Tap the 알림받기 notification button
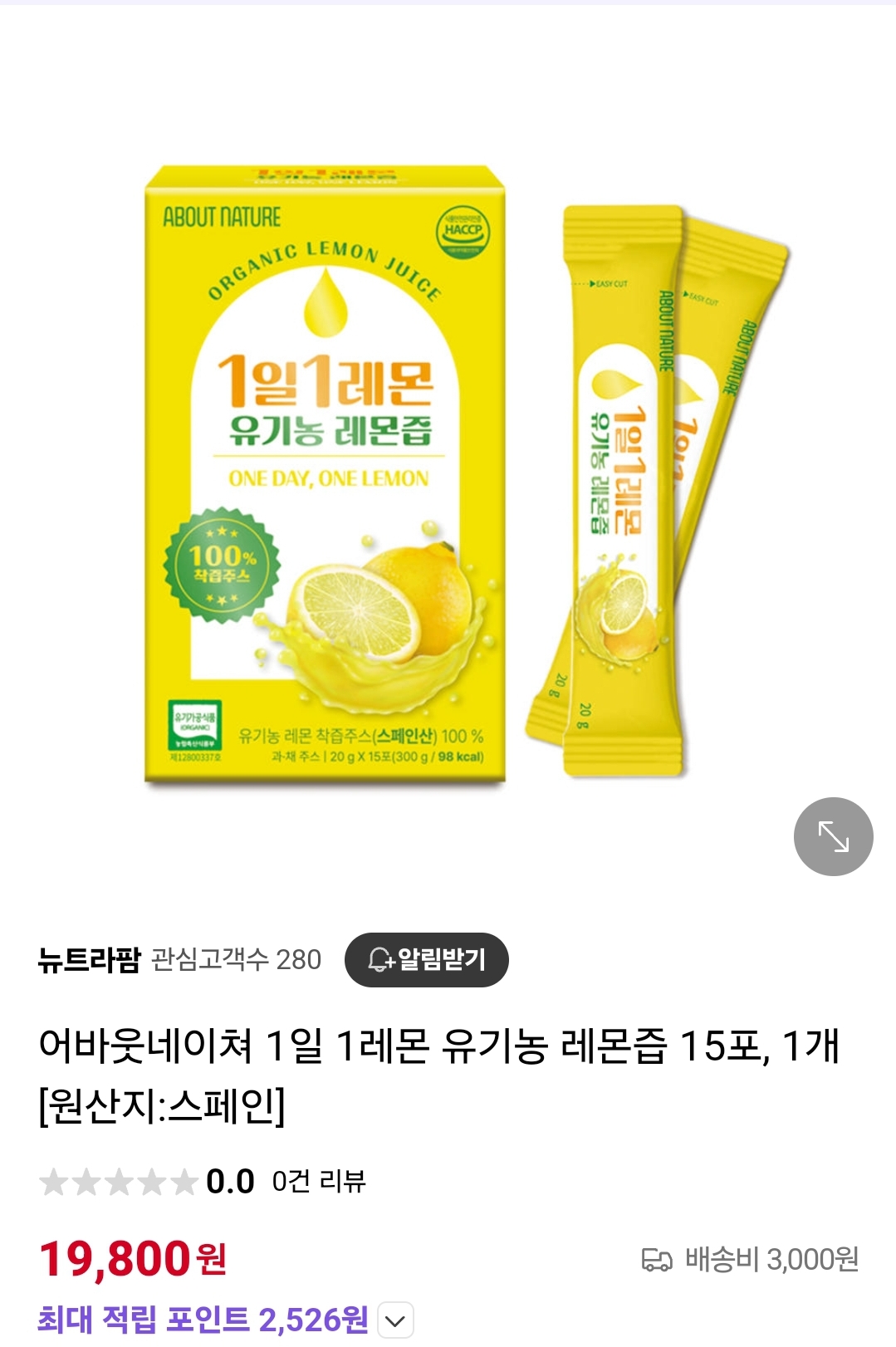Image resolution: width=896 pixels, height=1347 pixels. (x=427, y=960)
